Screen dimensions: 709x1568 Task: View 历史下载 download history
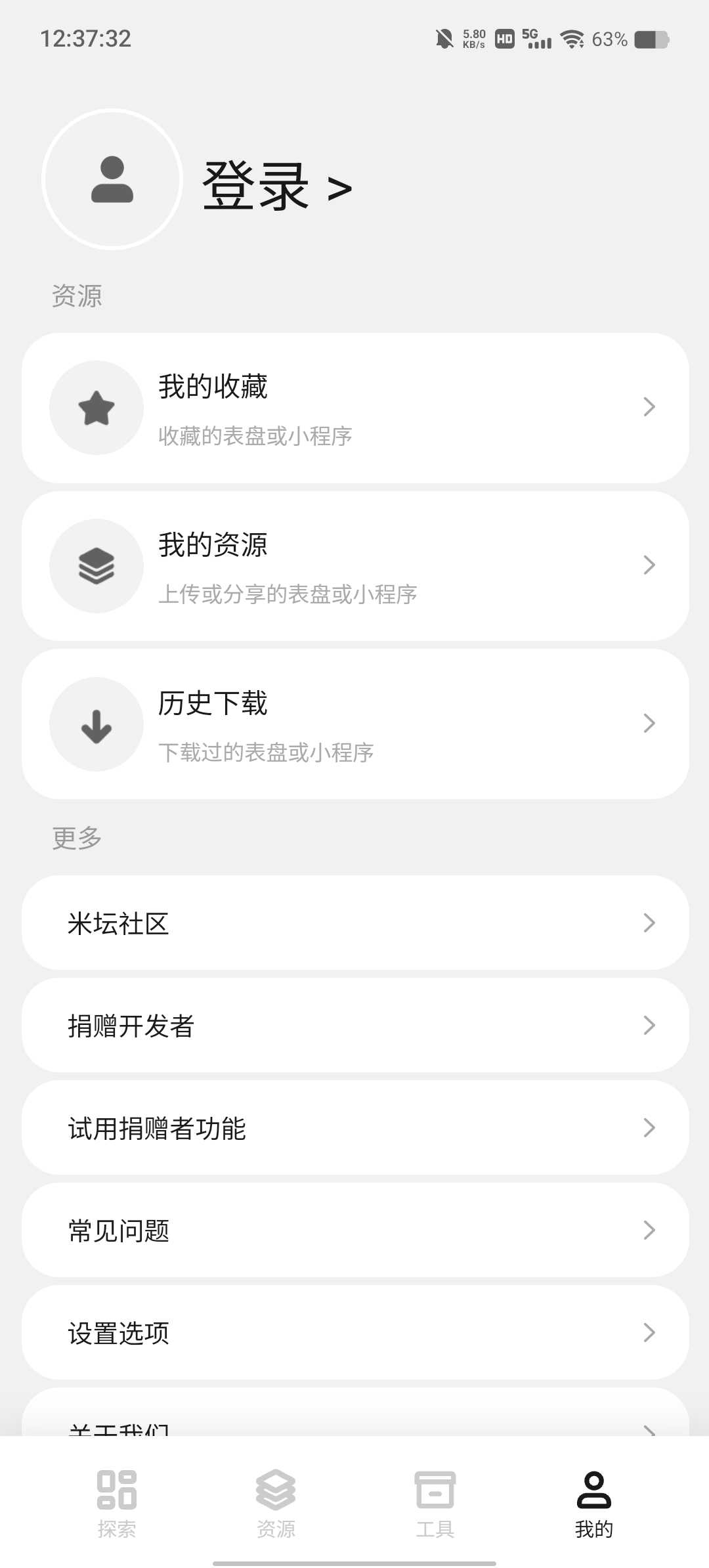[354, 724]
